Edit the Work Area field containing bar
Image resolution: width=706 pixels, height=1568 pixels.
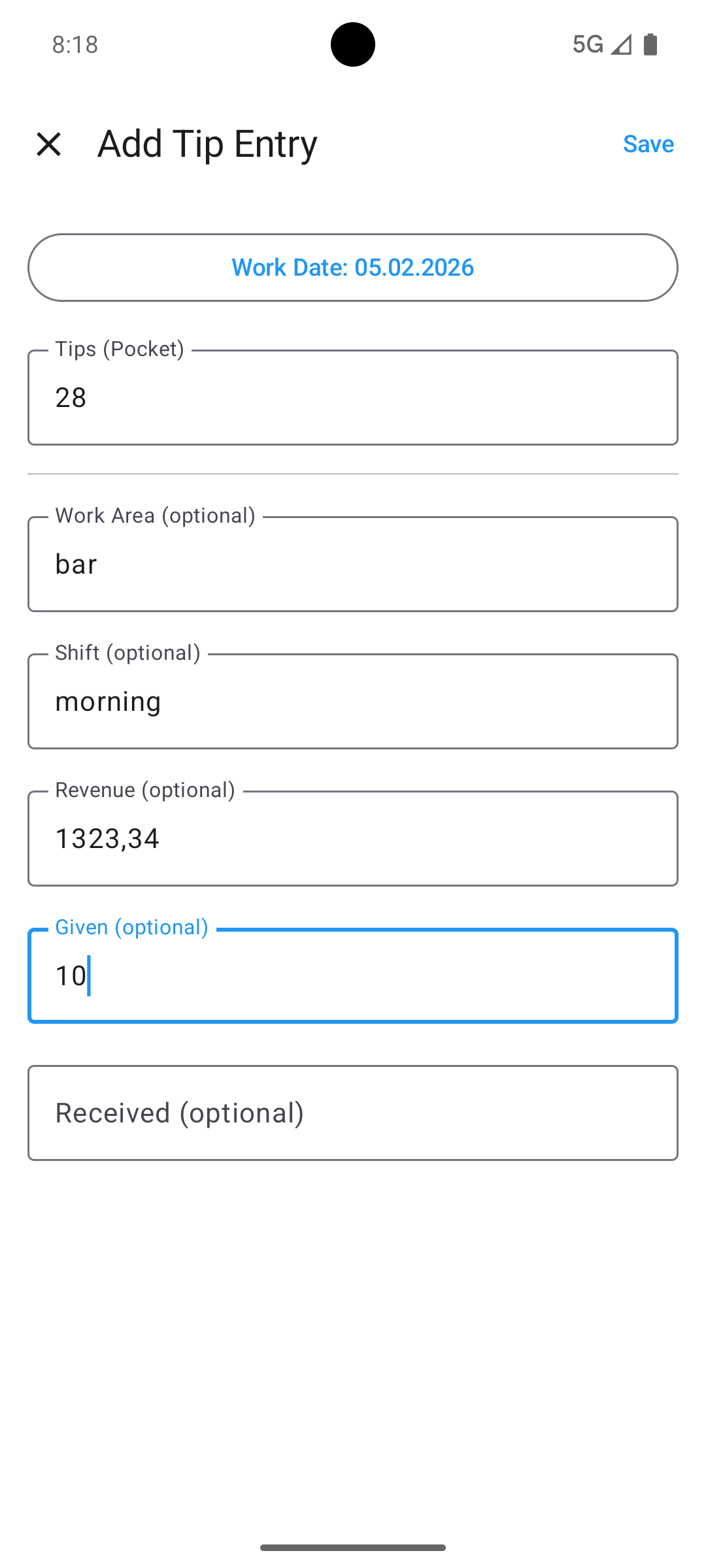coord(353,563)
